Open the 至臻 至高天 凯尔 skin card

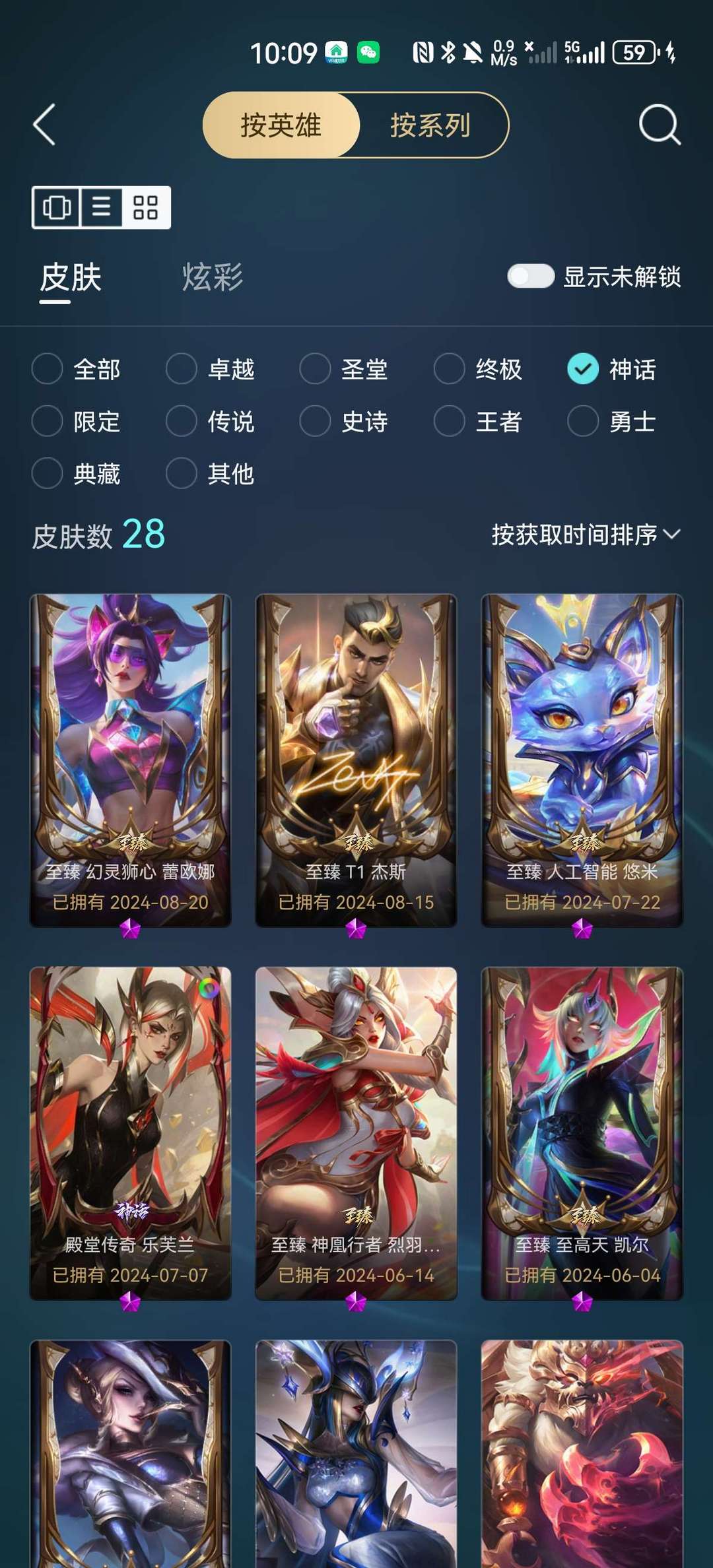pos(583,1122)
